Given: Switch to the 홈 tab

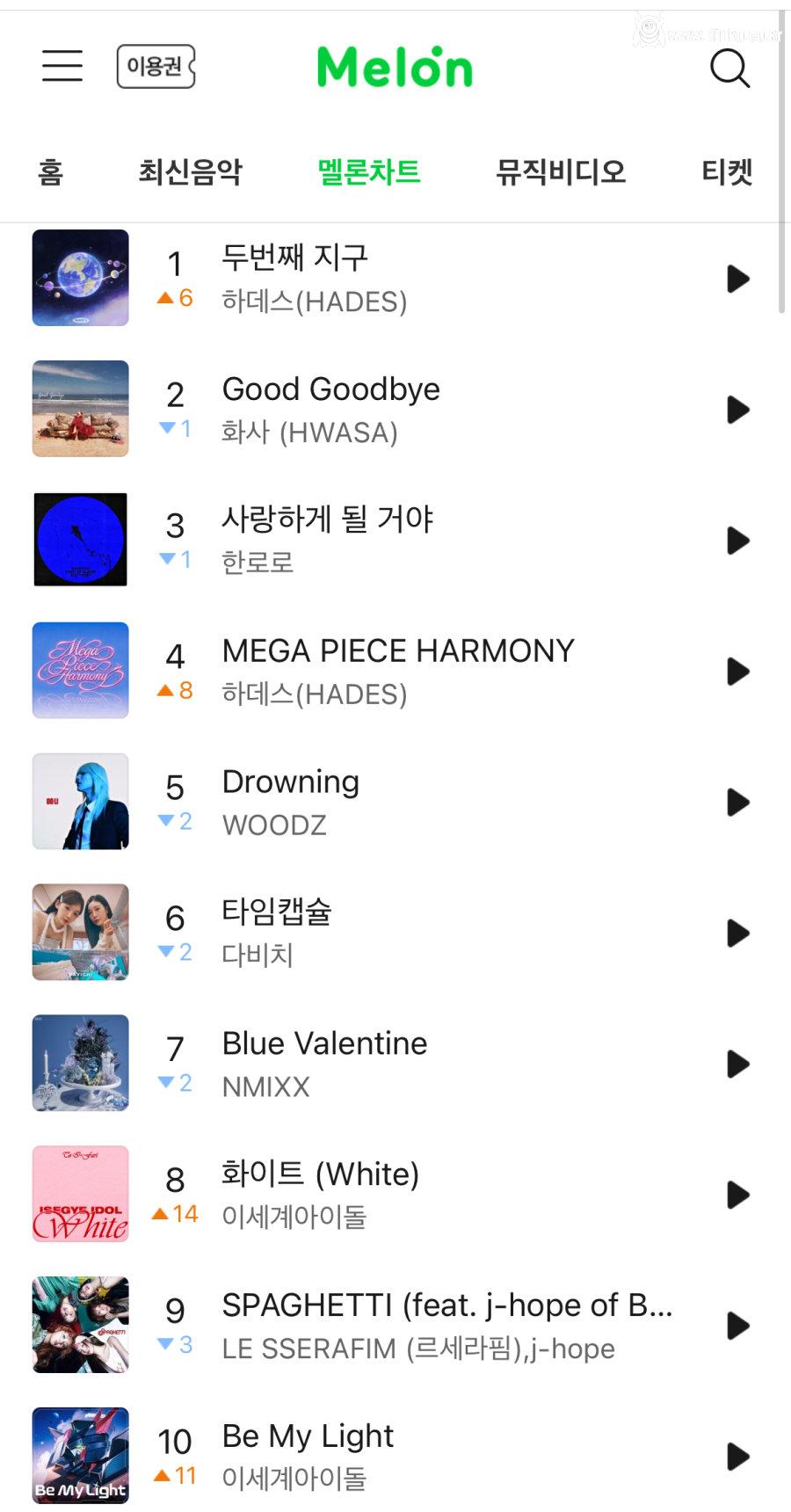Looking at the screenshot, I should tap(50, 171).
